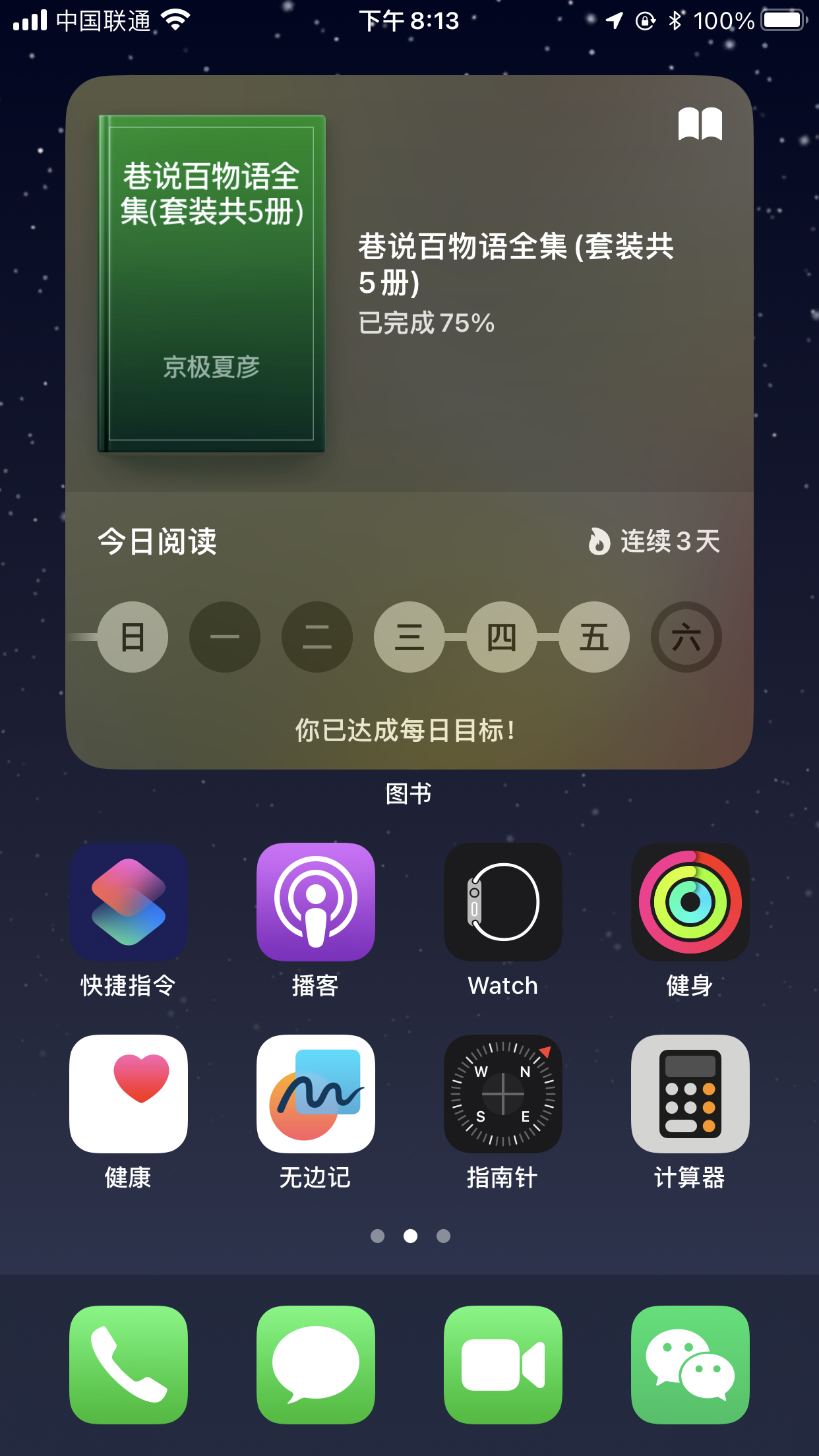Tap the home screen page dots
This screenshot has height=1456, width=819.
tap(410, 1236)
